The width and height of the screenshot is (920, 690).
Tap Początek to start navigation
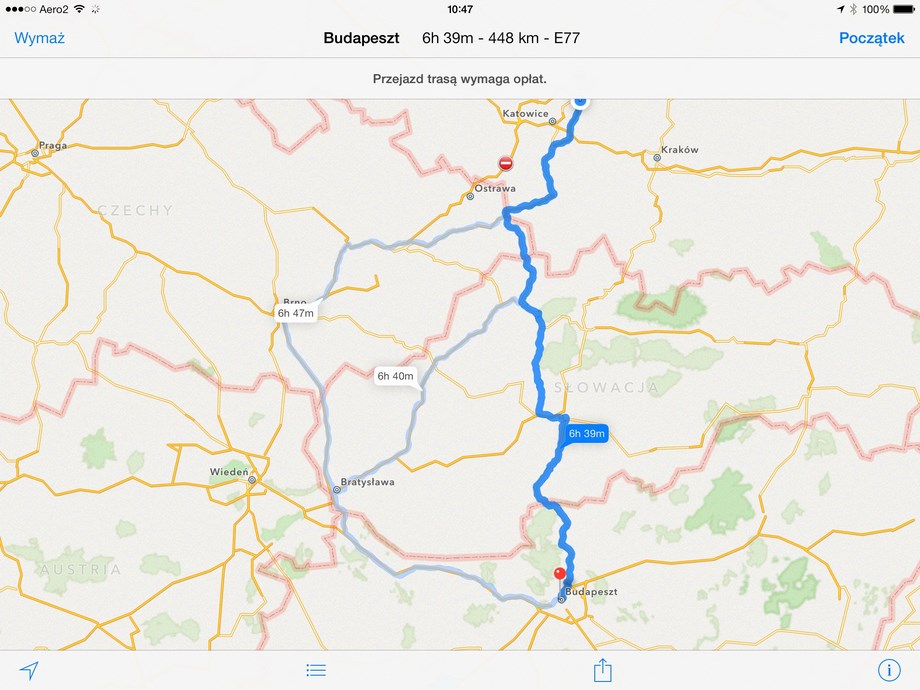pos(871,38)
